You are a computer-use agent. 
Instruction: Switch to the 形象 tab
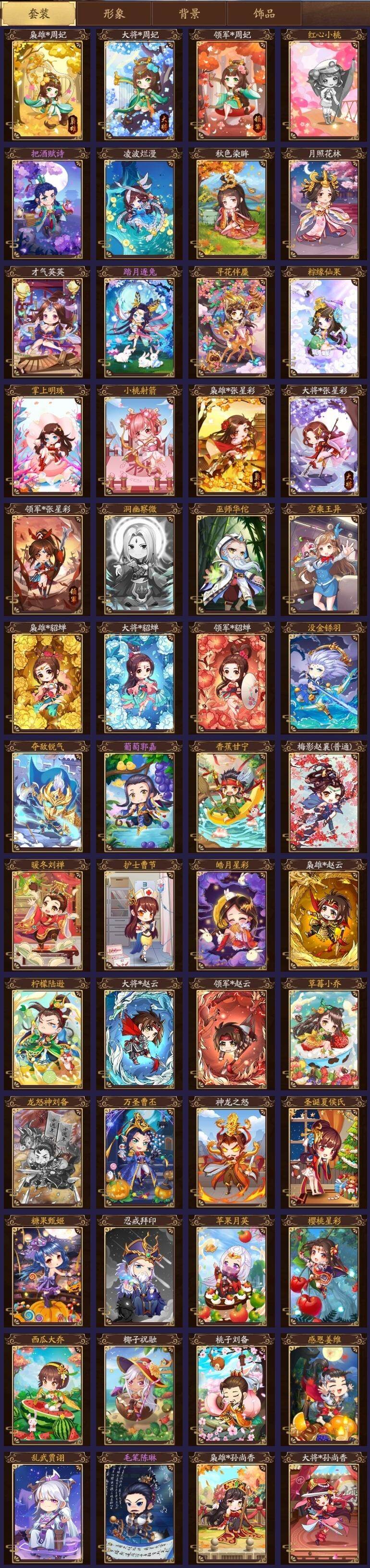114,13
